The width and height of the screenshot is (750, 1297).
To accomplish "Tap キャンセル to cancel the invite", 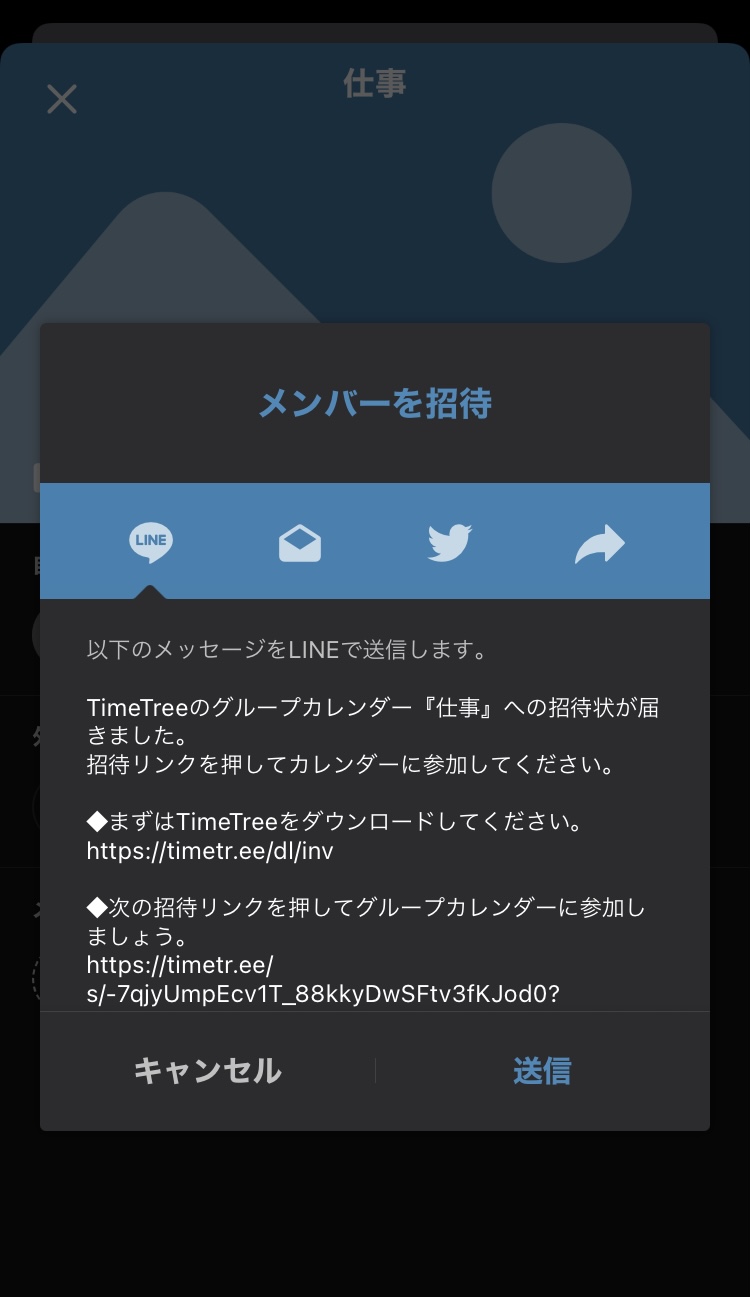I will 207,1071.
